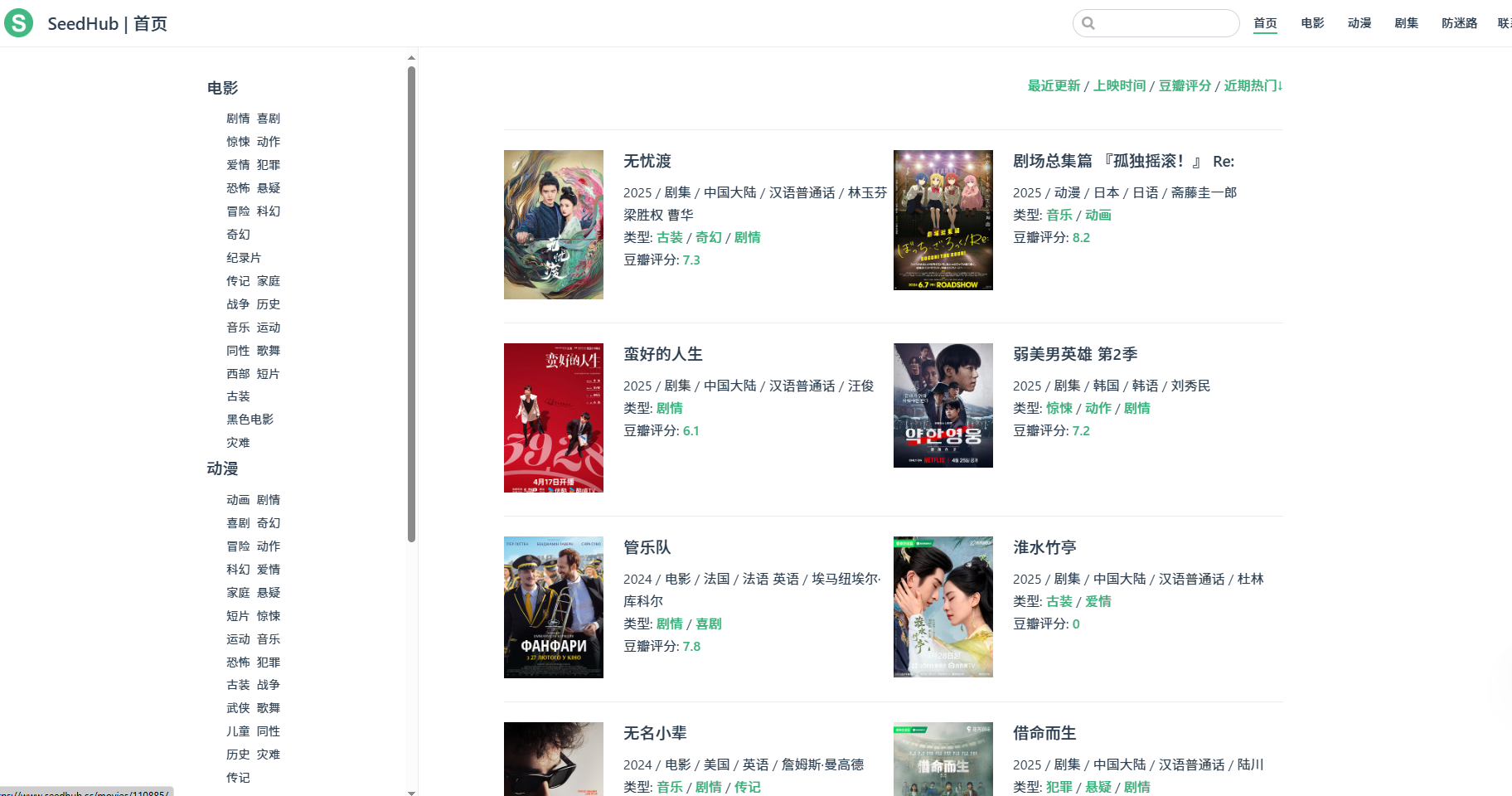Open the 淮水竹亭 title link
This screenshot has width=1512, height=796.
[x=1044, y=547]
